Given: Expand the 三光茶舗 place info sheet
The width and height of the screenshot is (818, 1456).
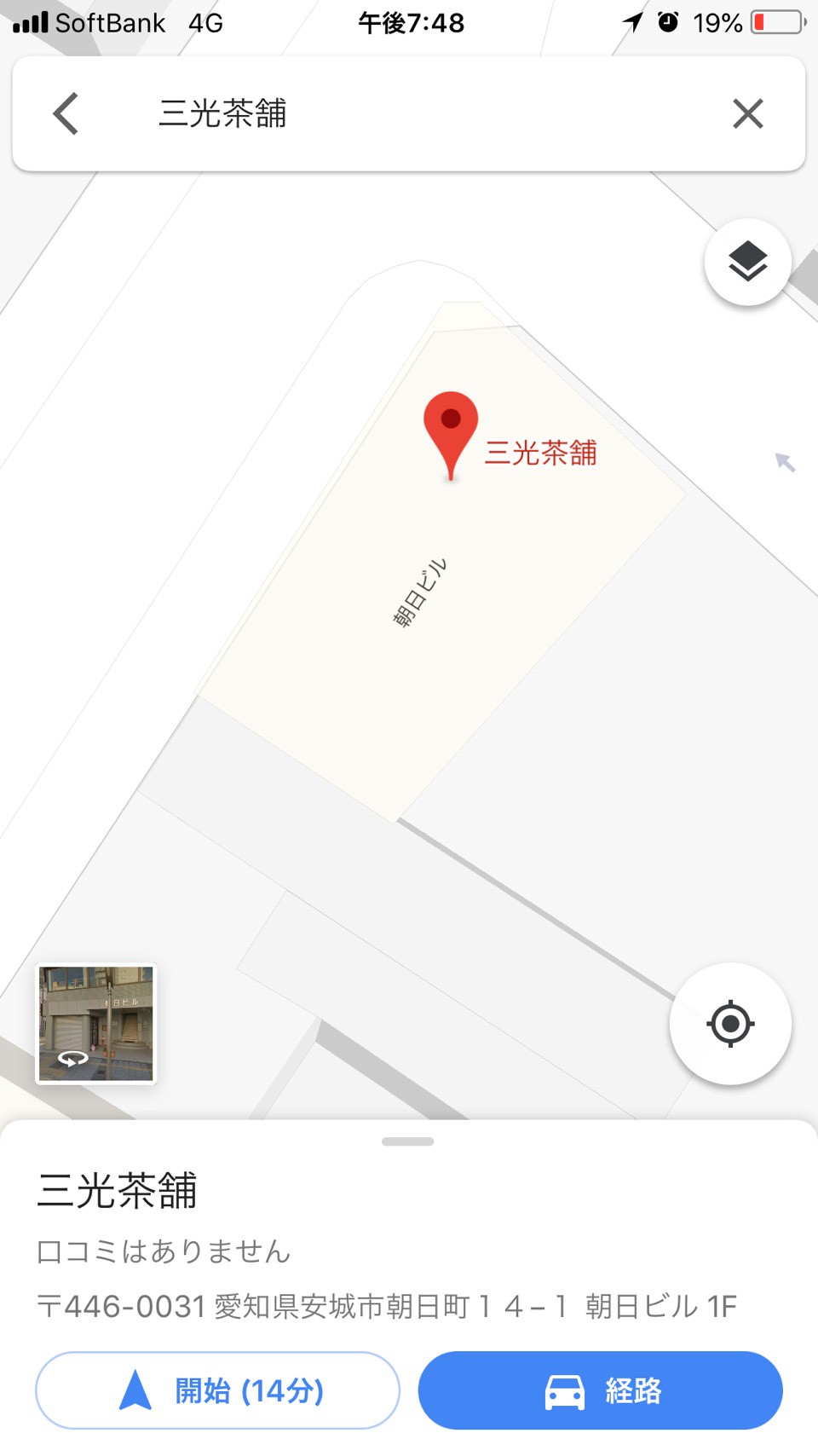Looking at the screenshot, I should [408, 1141].
